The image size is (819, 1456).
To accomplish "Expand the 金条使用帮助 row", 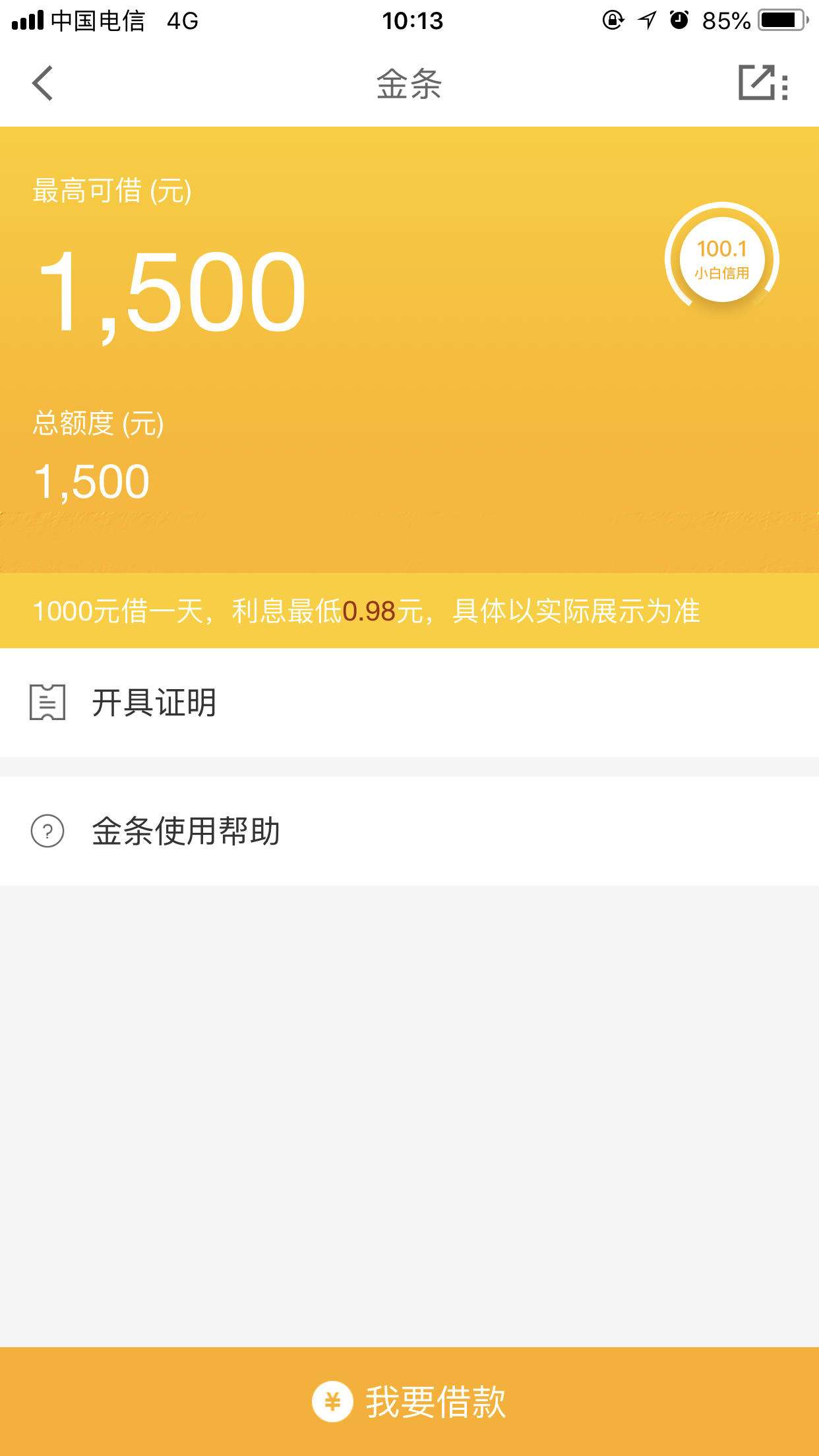I will coord(409,832).
